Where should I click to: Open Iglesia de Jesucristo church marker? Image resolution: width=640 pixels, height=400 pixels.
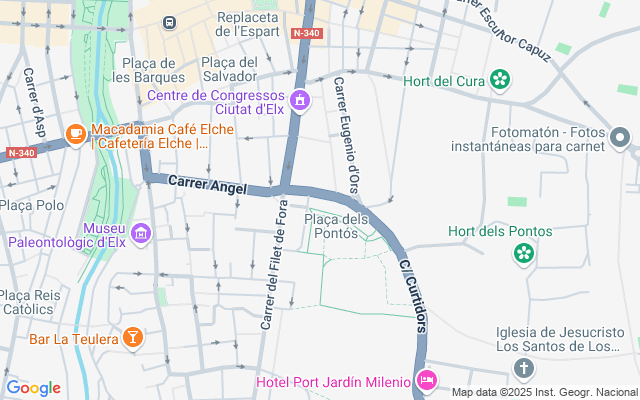pos(524,369)
